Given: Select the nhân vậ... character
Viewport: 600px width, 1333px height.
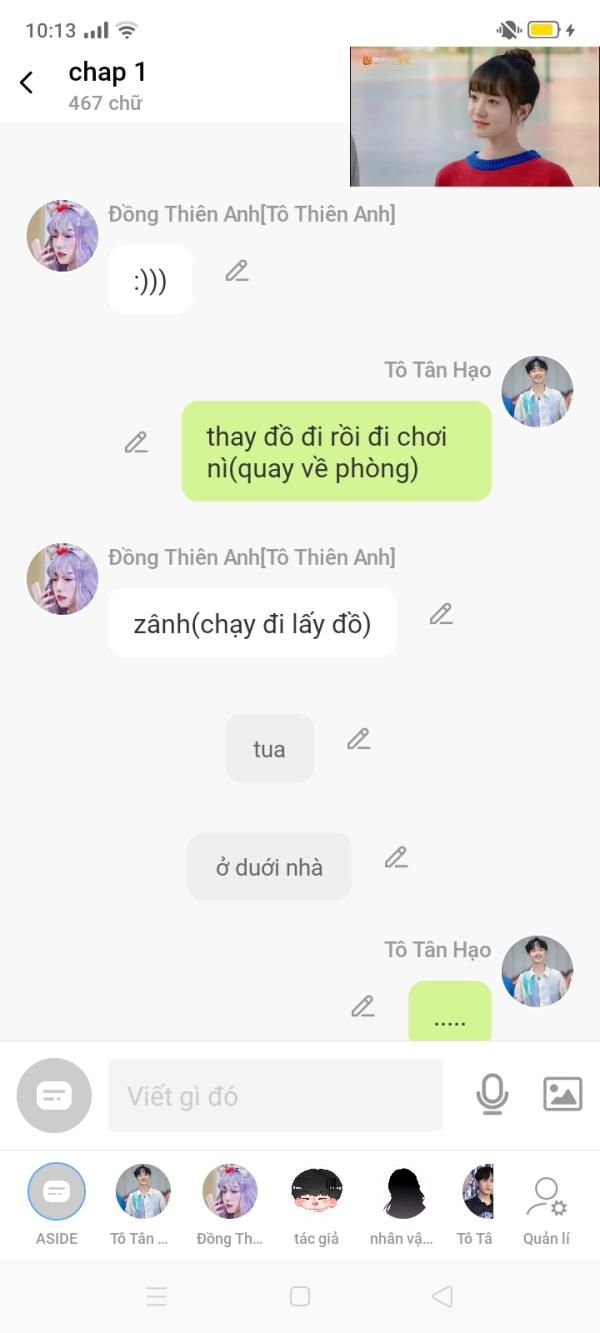Looking at the screenshot, I should (x=401, y=1205).
